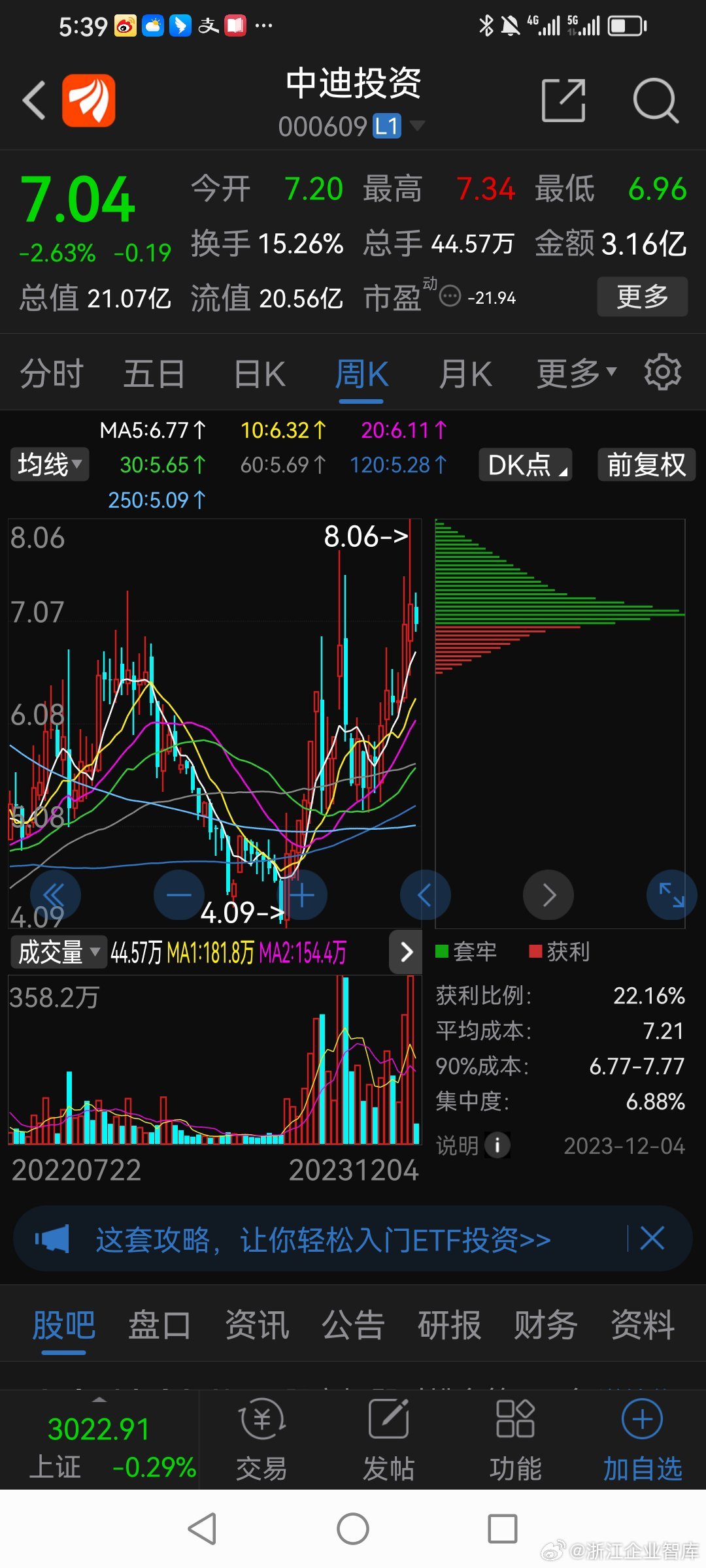706x1568 pixels.
Task: Go back using the top-left arrow
Action: 34,101
